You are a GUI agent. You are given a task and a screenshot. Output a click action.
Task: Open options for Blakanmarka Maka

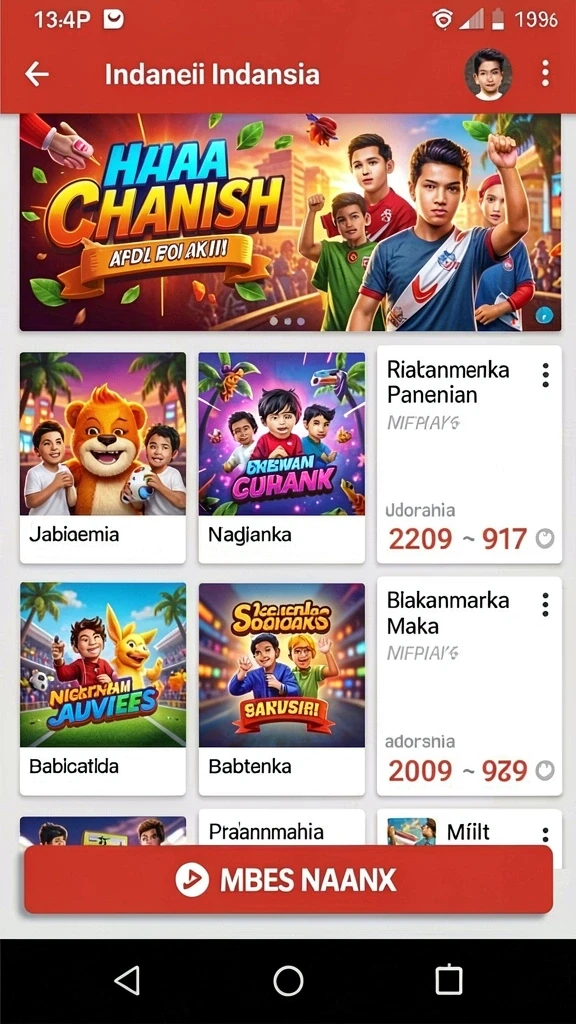coord(545,605)
